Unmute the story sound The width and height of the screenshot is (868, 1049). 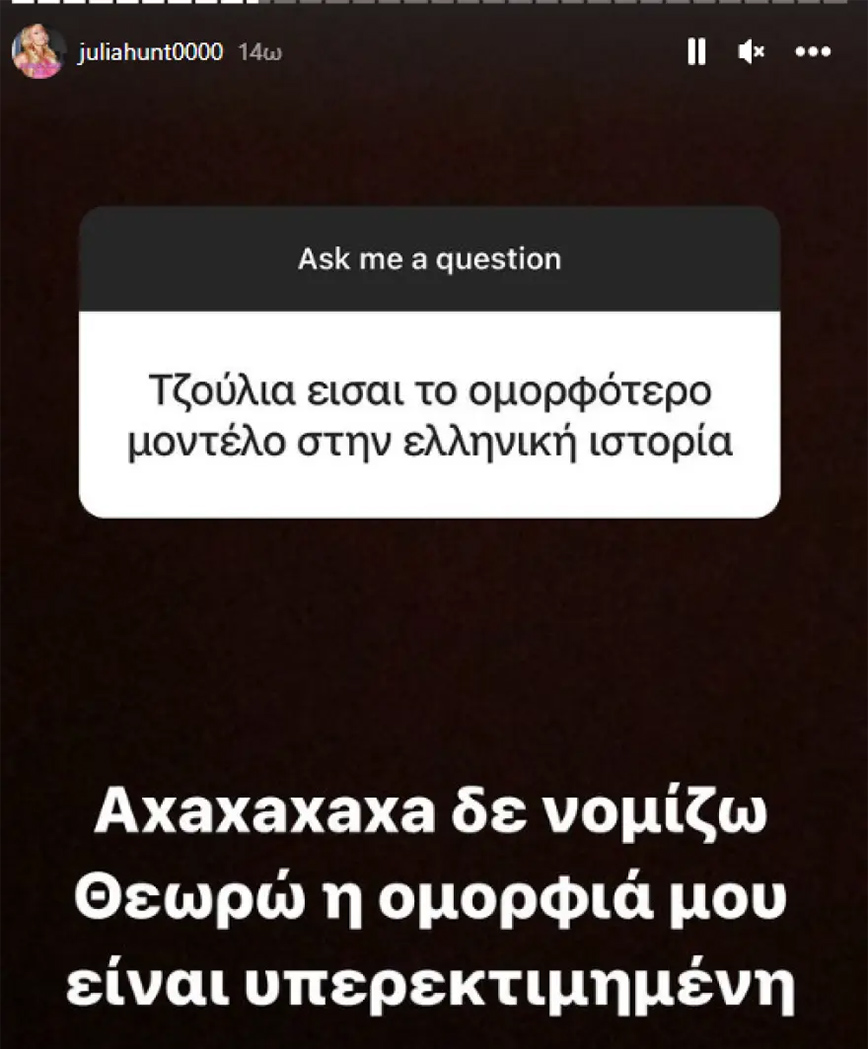[751, 52]
